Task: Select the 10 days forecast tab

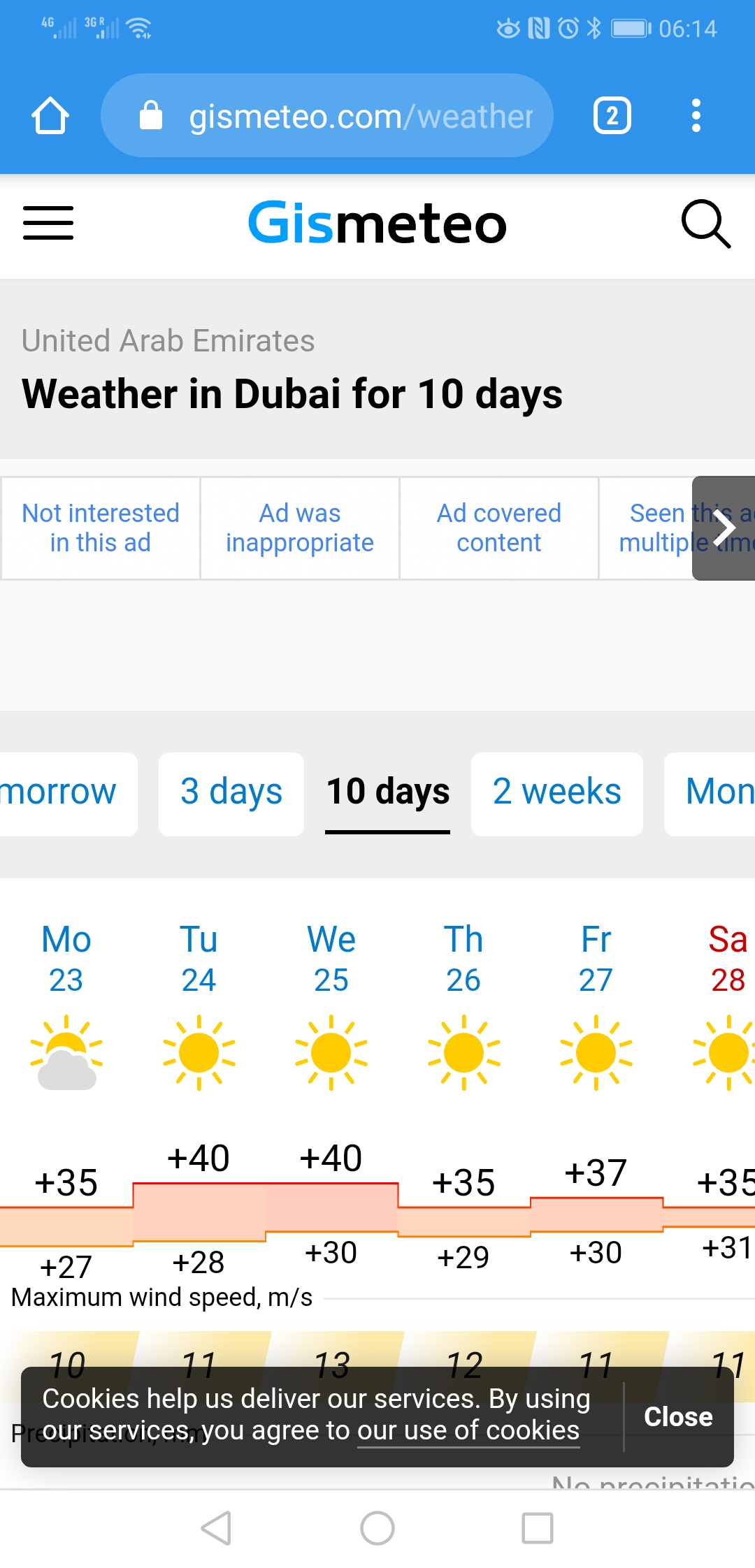Action: 388,794
